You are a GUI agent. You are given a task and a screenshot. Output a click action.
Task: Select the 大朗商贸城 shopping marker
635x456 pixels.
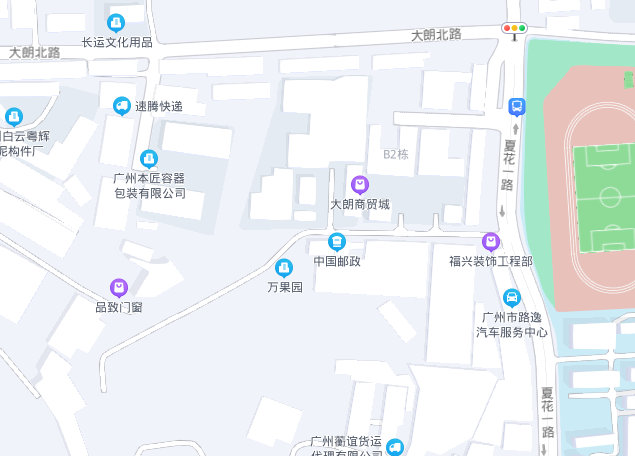coord(360,185)
